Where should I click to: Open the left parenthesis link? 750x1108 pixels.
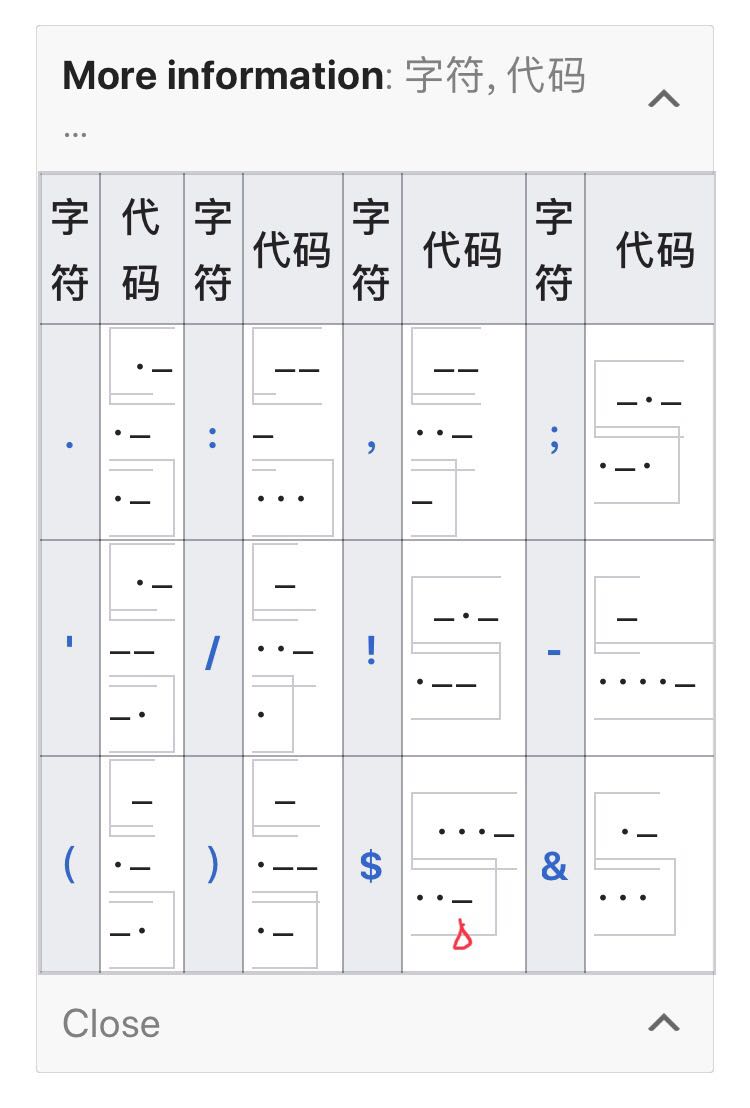69,865
